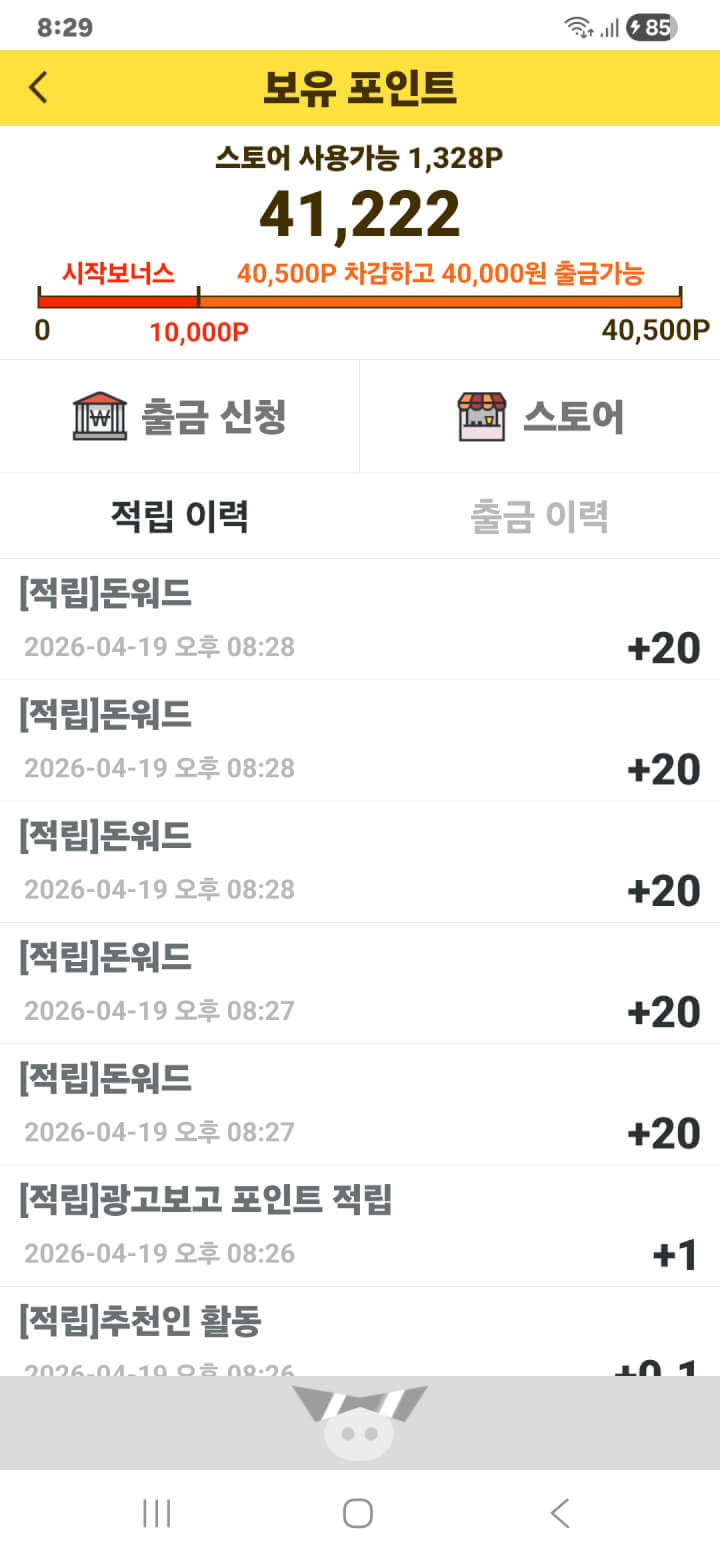Screen dimensions: 720x1560
Task: Switch to the 출금 이력 tab
Action: click(x=540, y=516)
